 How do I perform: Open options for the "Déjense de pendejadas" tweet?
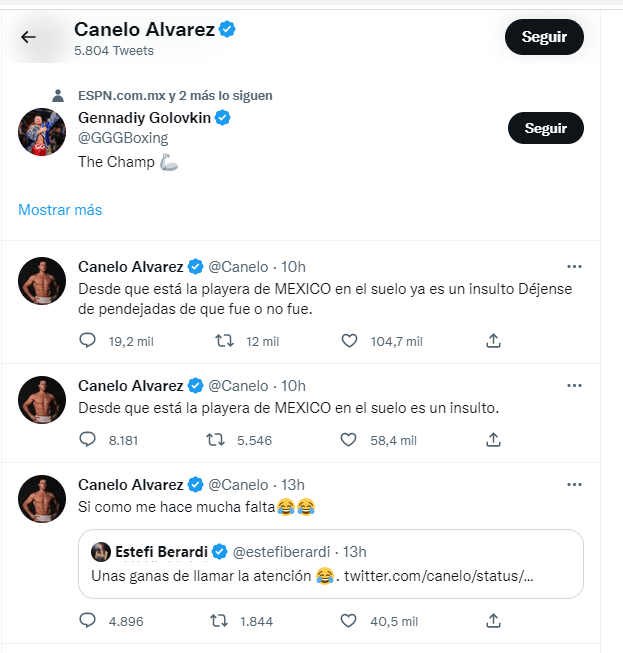pos(574,267)
